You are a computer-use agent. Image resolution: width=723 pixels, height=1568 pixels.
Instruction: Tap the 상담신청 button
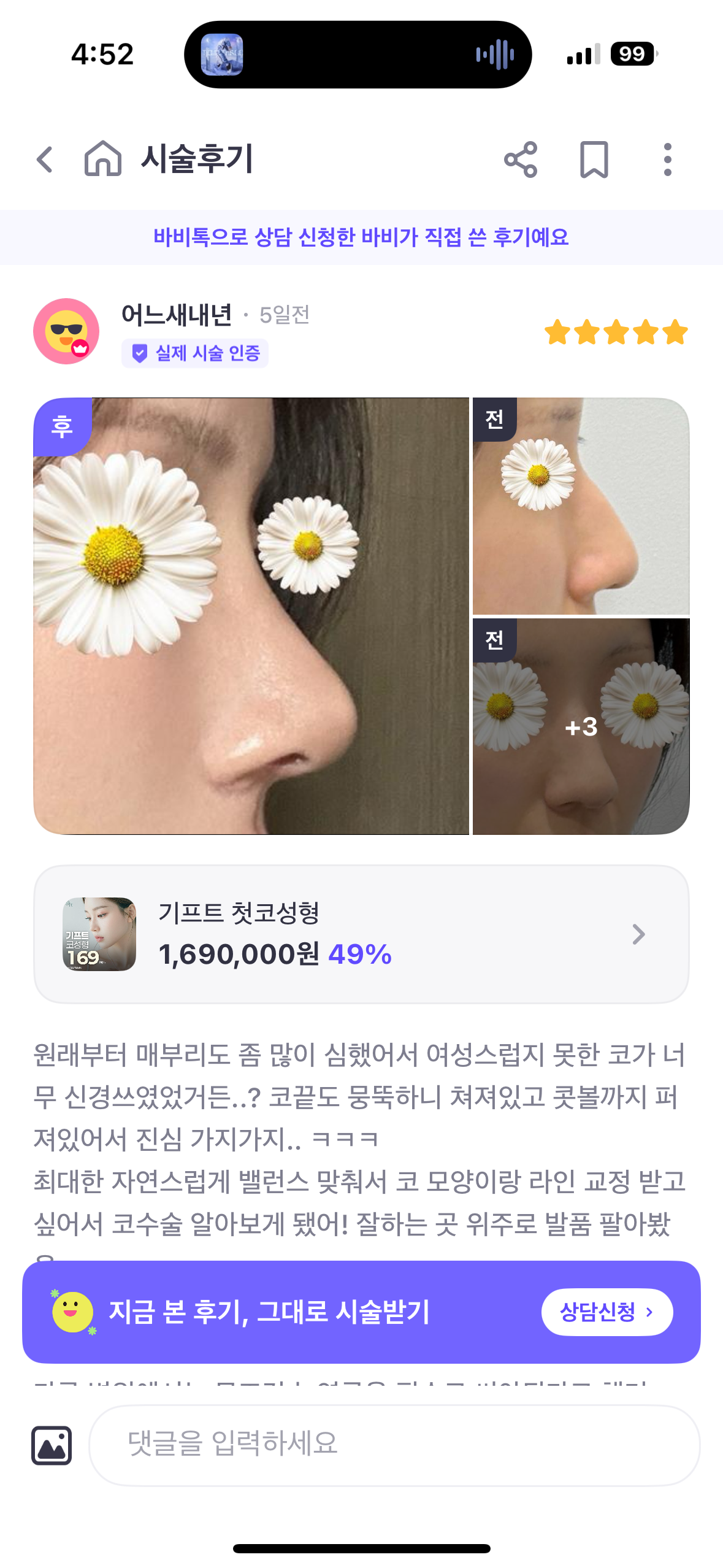606,1312
